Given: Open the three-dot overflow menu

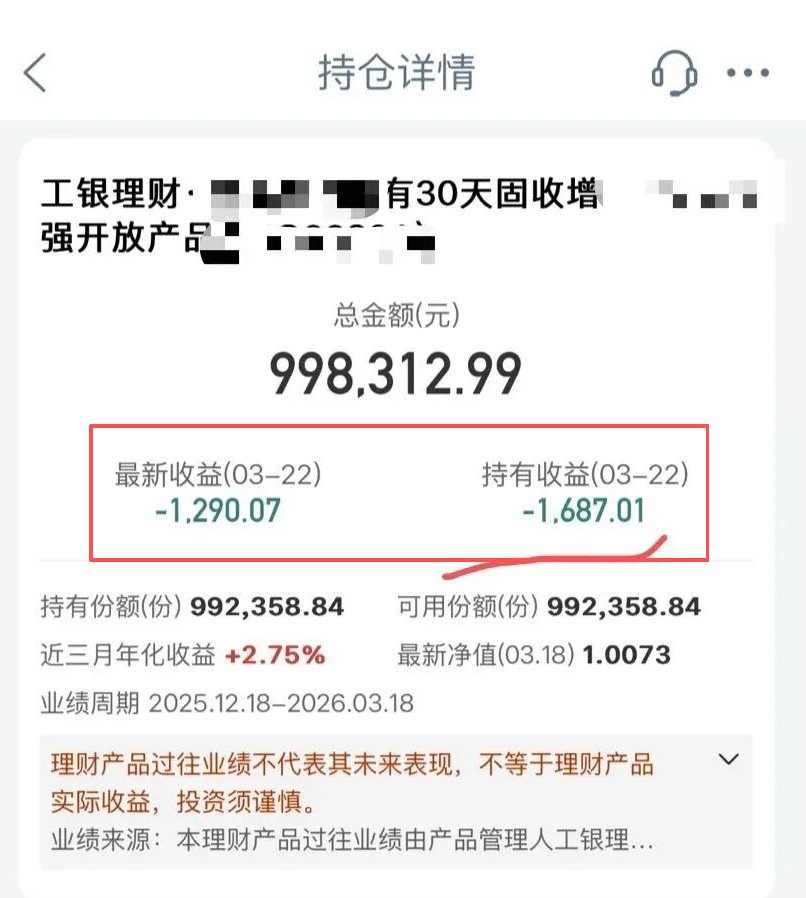Looking at the screenshot, I should coord(748,73).
